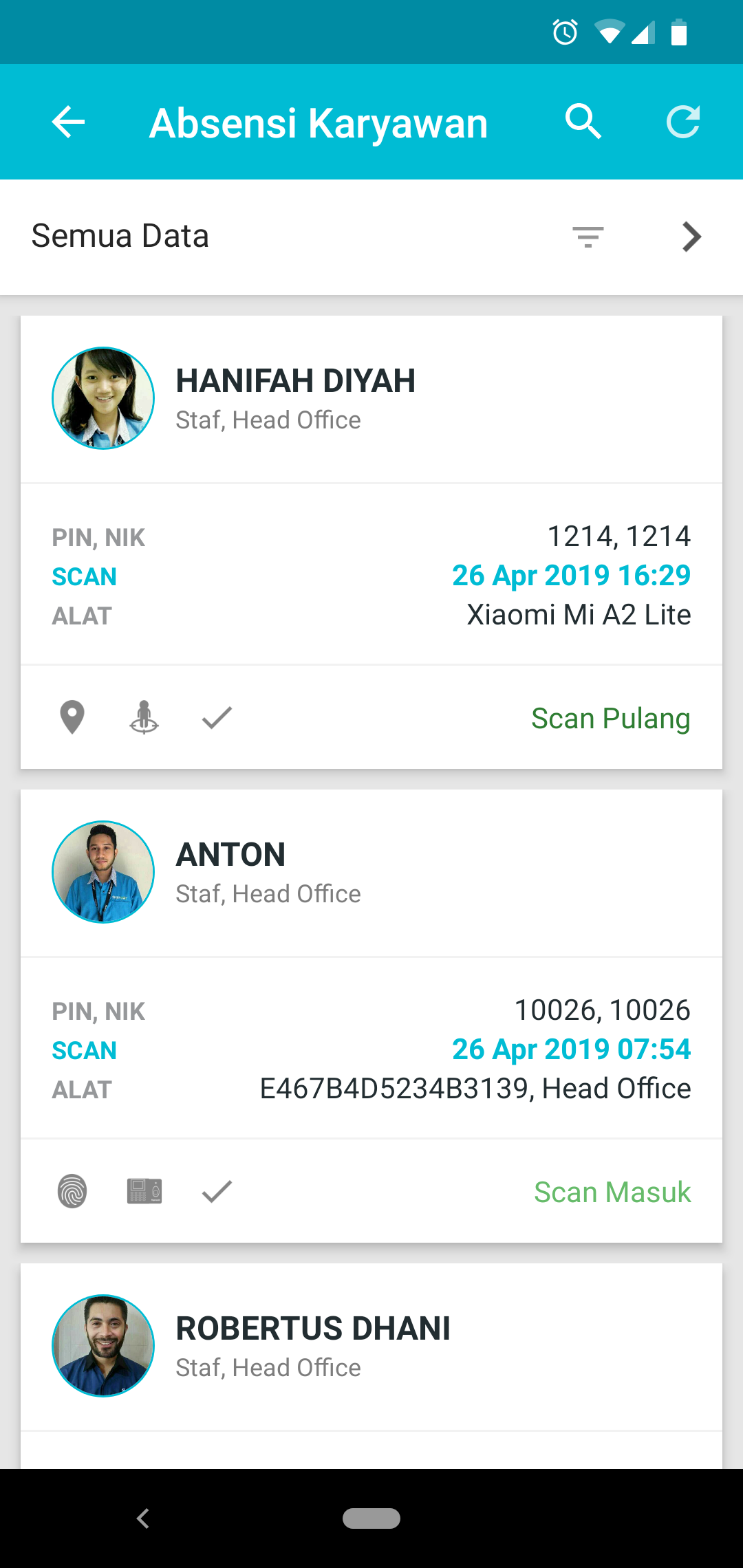Image resolution: width=743 pixels, height=1568 pixels.
Task: Tap the system back button
Action: (x=143, y=1518)
